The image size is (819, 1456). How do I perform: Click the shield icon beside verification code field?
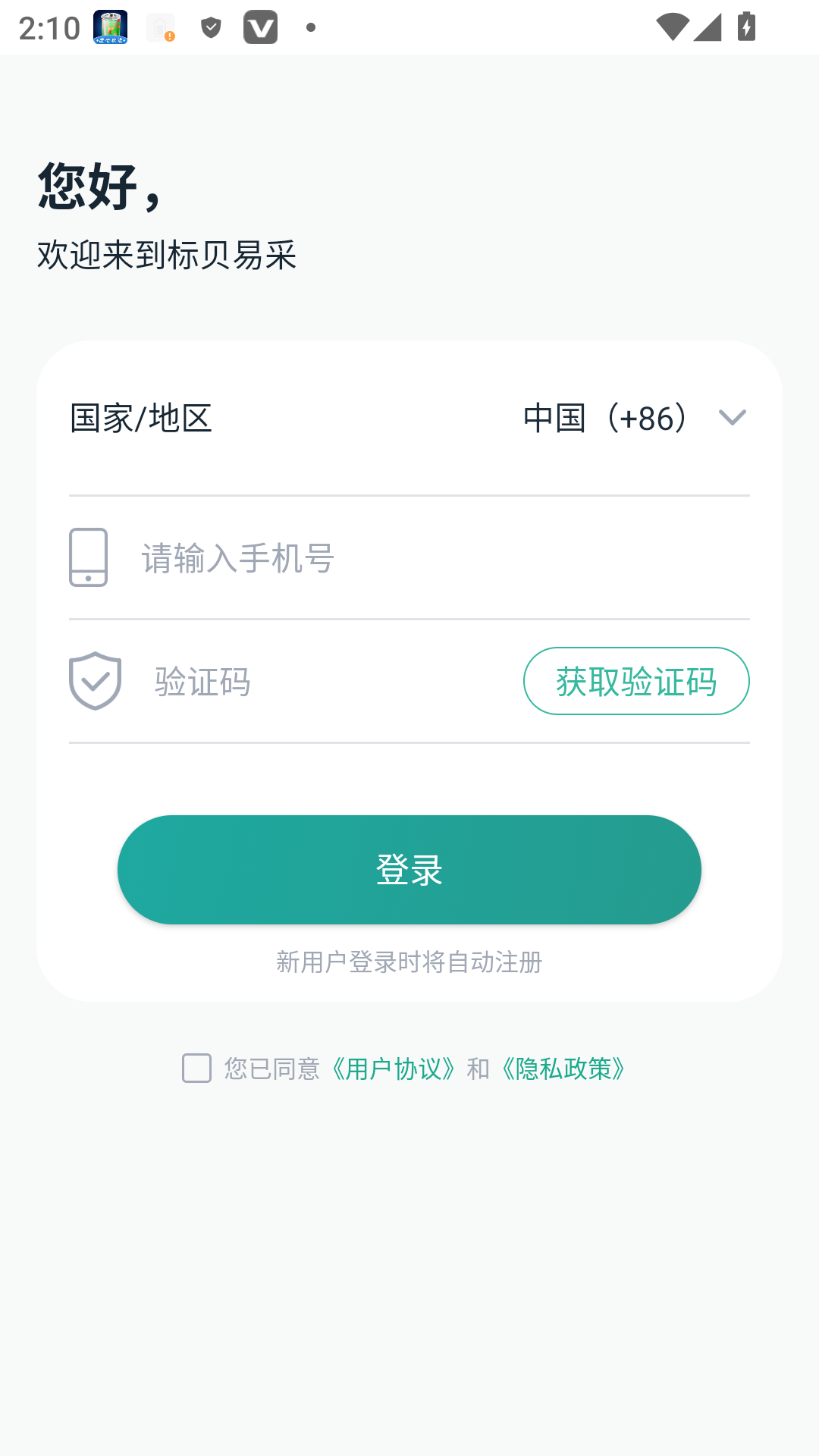(x=94, y=682)
